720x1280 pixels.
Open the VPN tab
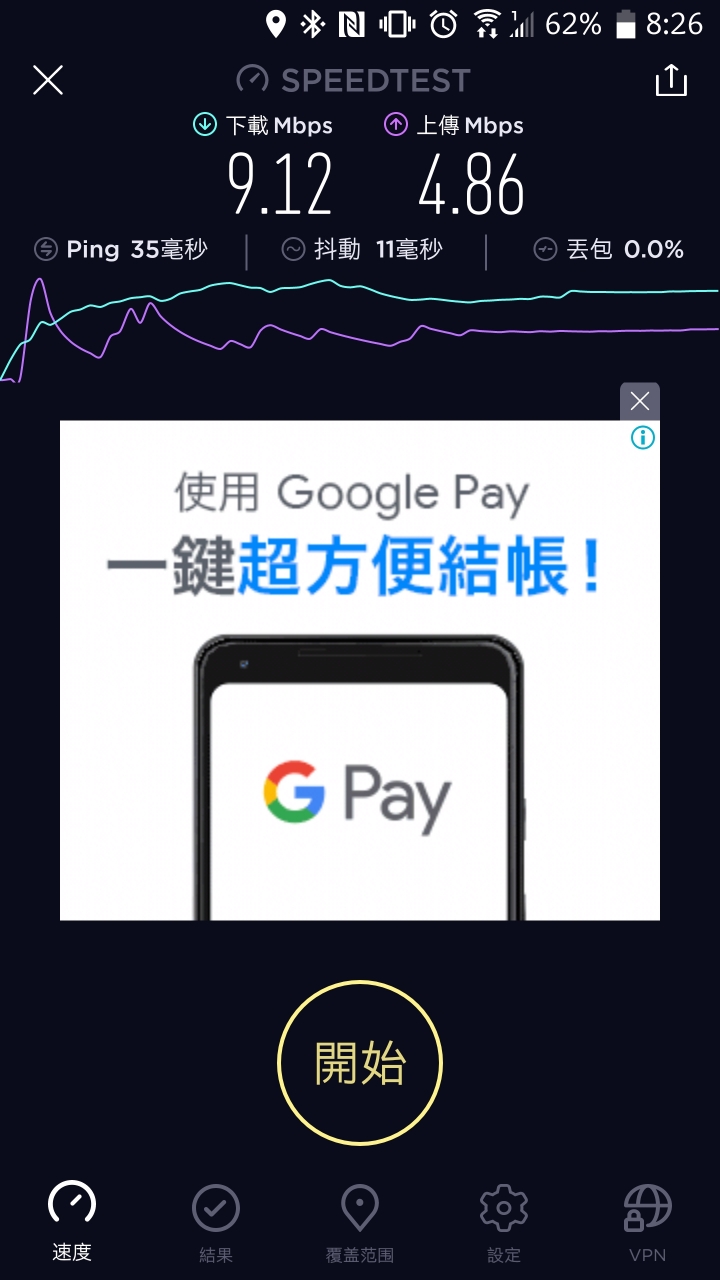(x=648, y=1220)
